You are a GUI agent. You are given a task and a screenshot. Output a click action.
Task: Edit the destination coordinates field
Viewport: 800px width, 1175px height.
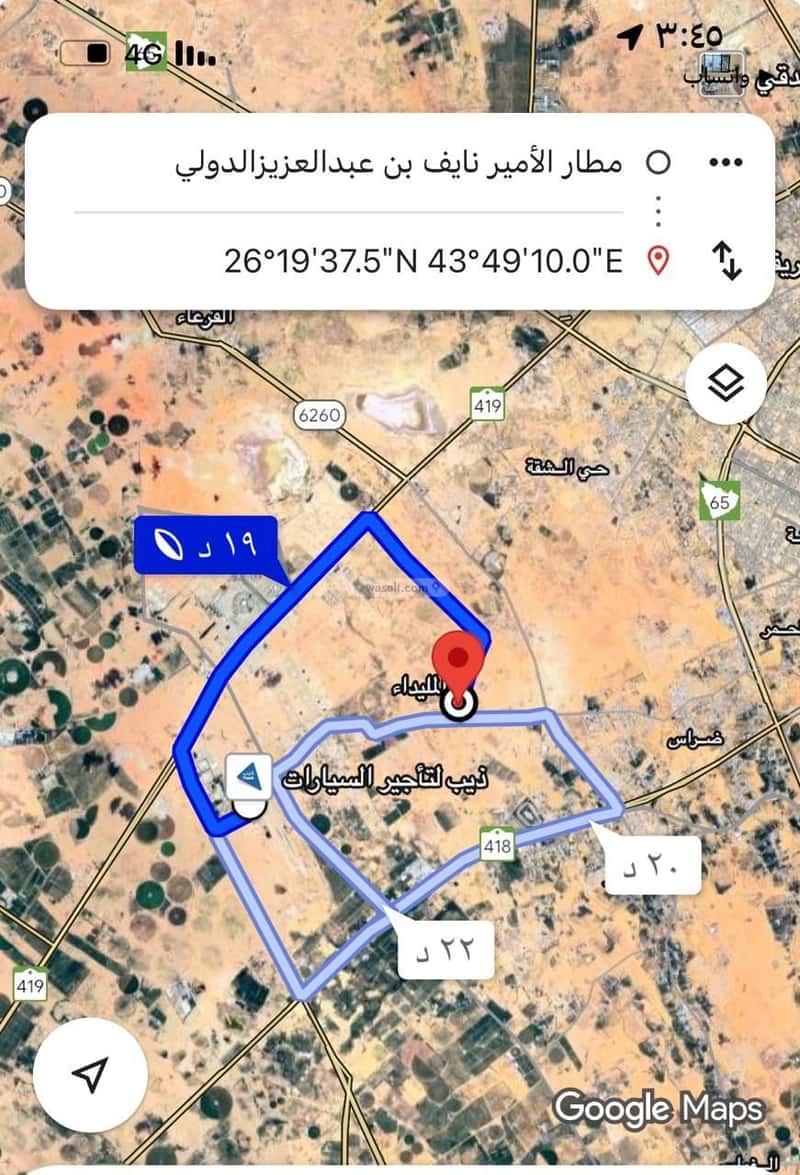point(423,262)
